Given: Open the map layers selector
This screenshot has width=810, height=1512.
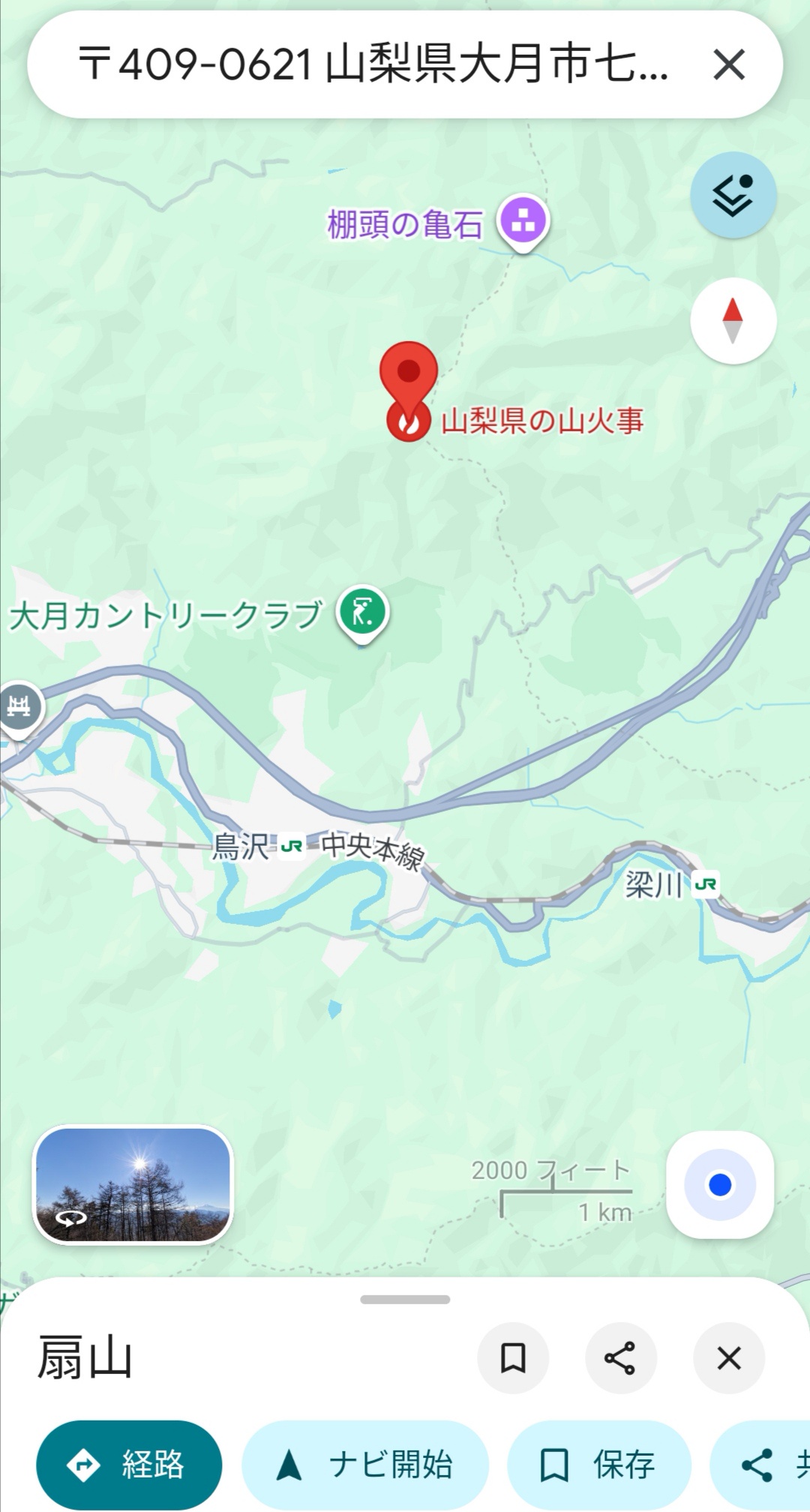Looking at the screenshot, I should pos(733,195).
